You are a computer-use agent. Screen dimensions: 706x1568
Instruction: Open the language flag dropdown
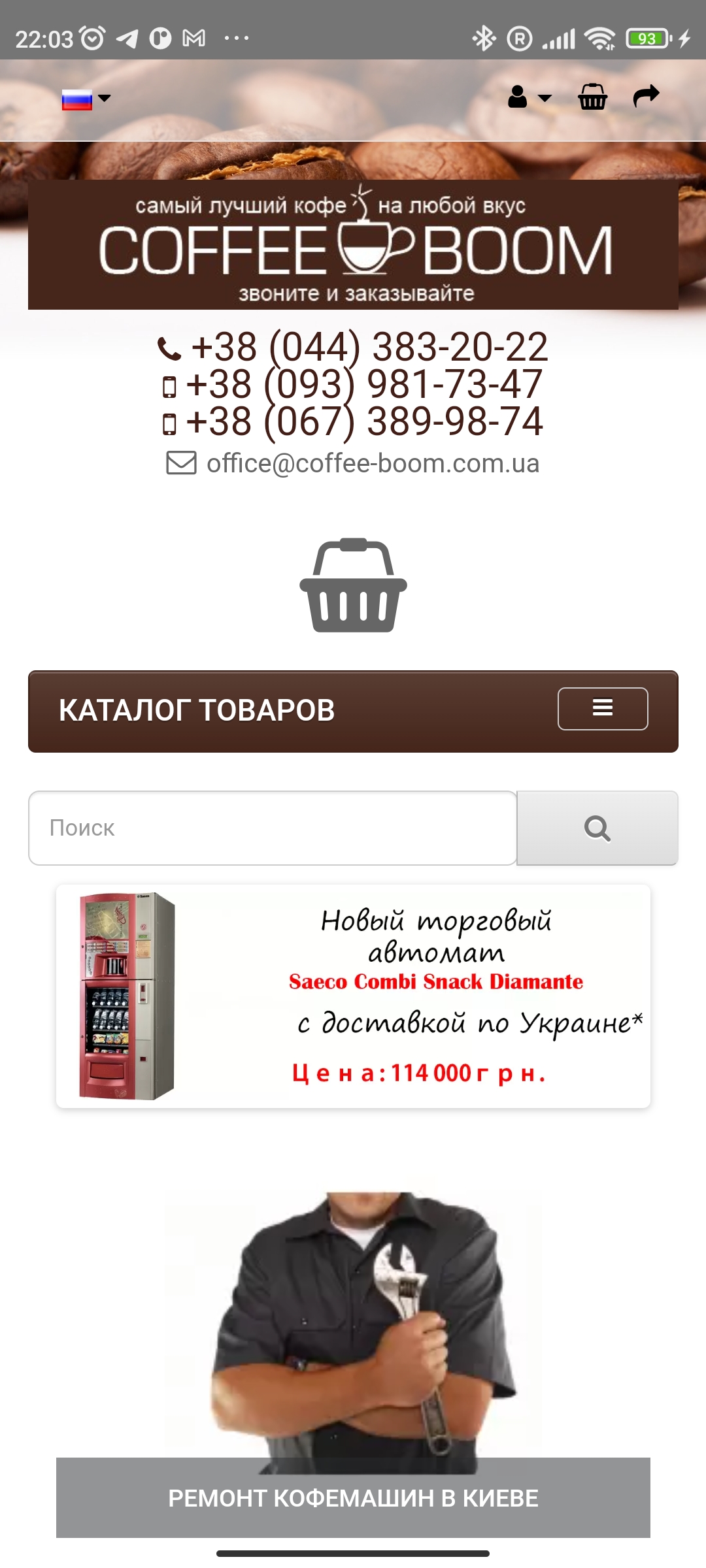[86, 99]
